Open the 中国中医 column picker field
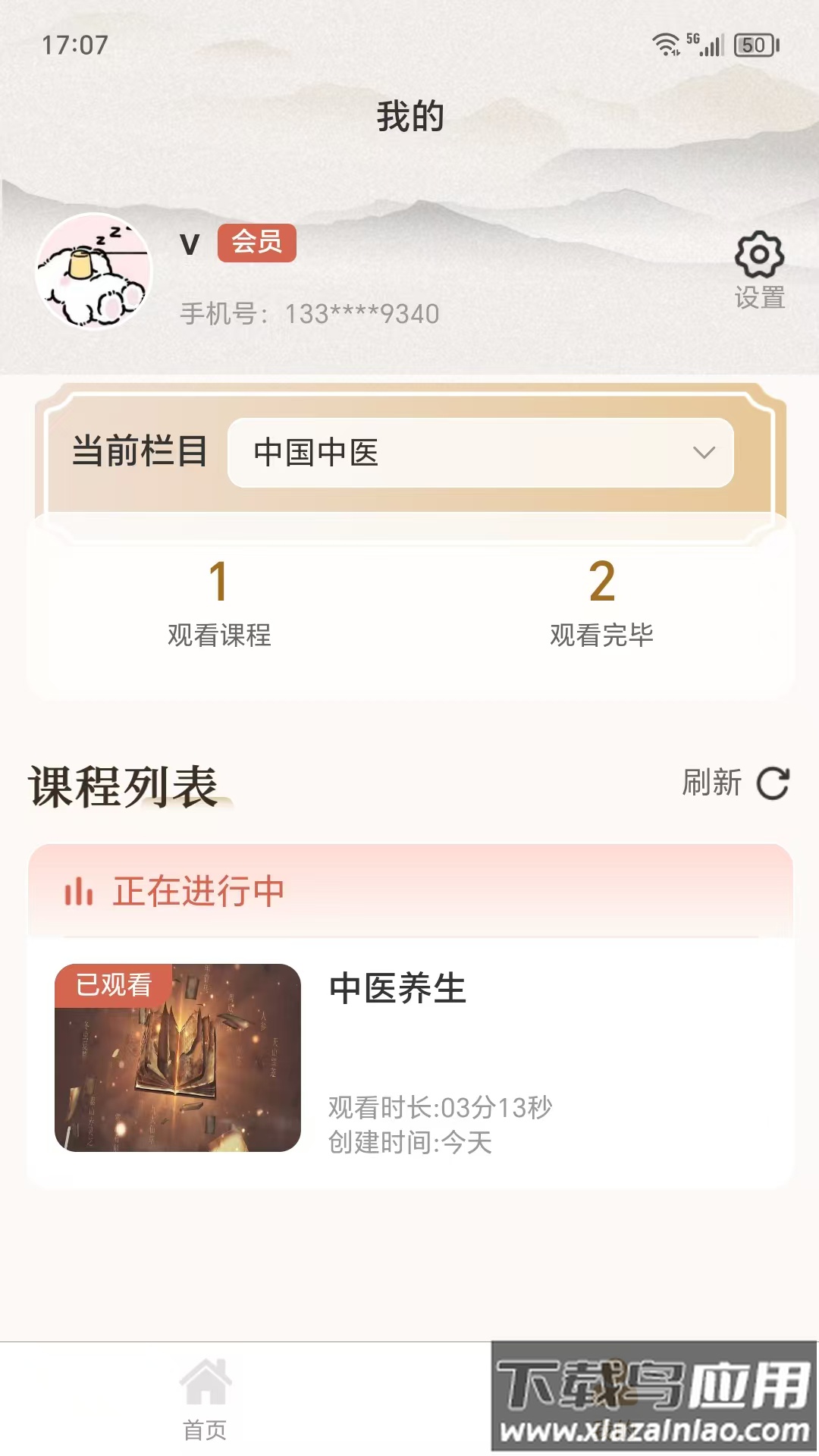Screen dimensions: 819x1456 click(x=482, y=451)
